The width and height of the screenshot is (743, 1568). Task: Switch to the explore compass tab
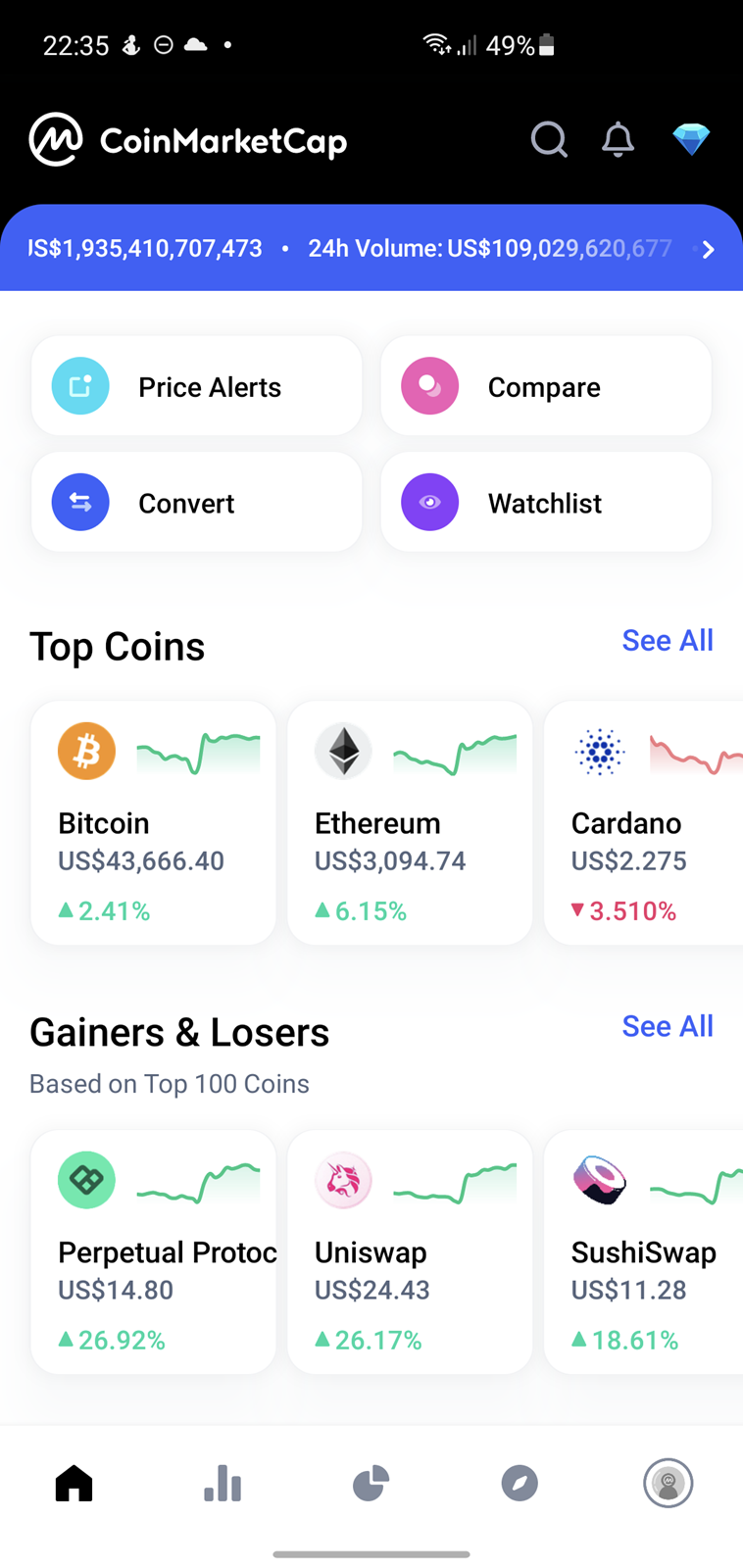pos(520,1483)
